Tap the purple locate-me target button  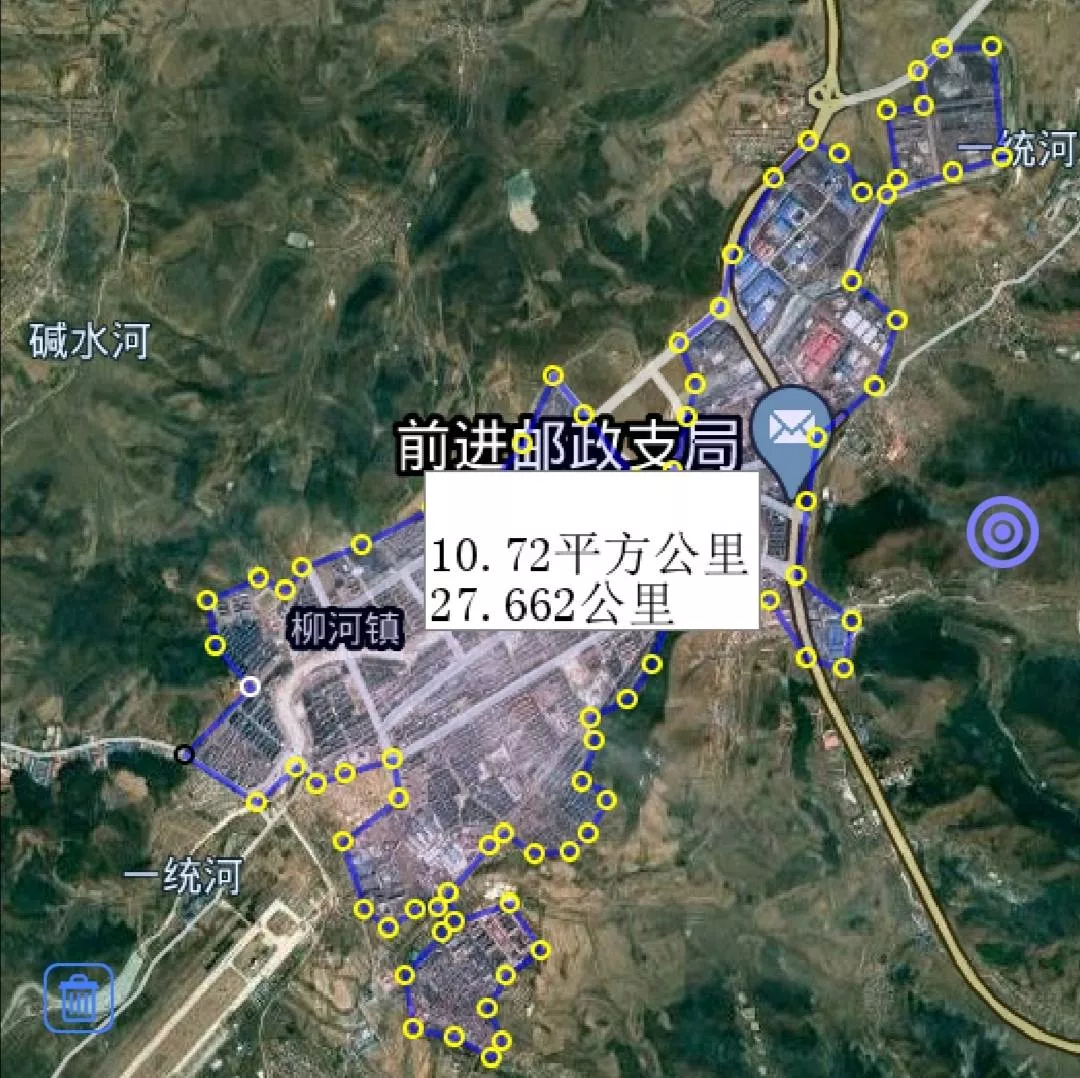(1003, 532)
